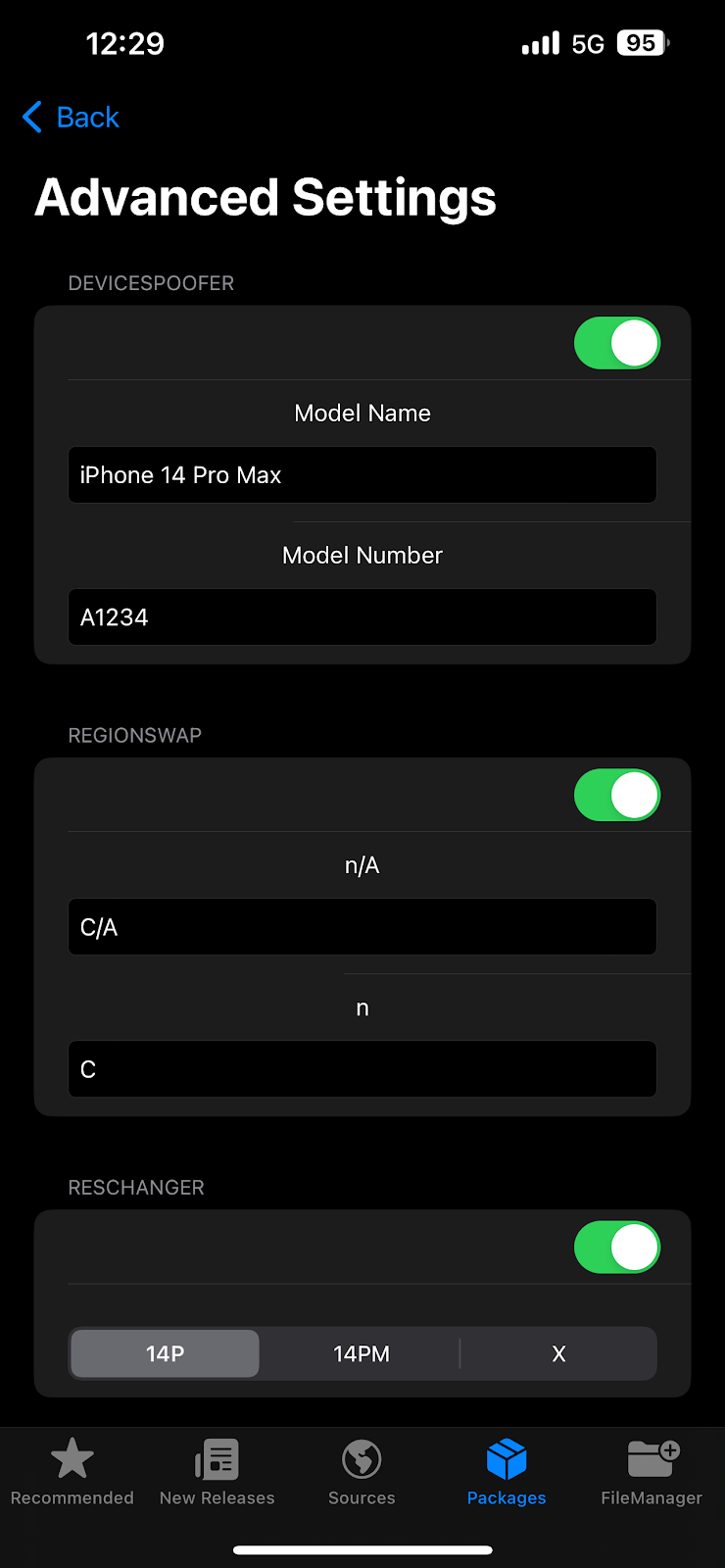The image size is (725, 1568).
Task: Turn off the RegionSwap switch
Action: pos(617,795)
